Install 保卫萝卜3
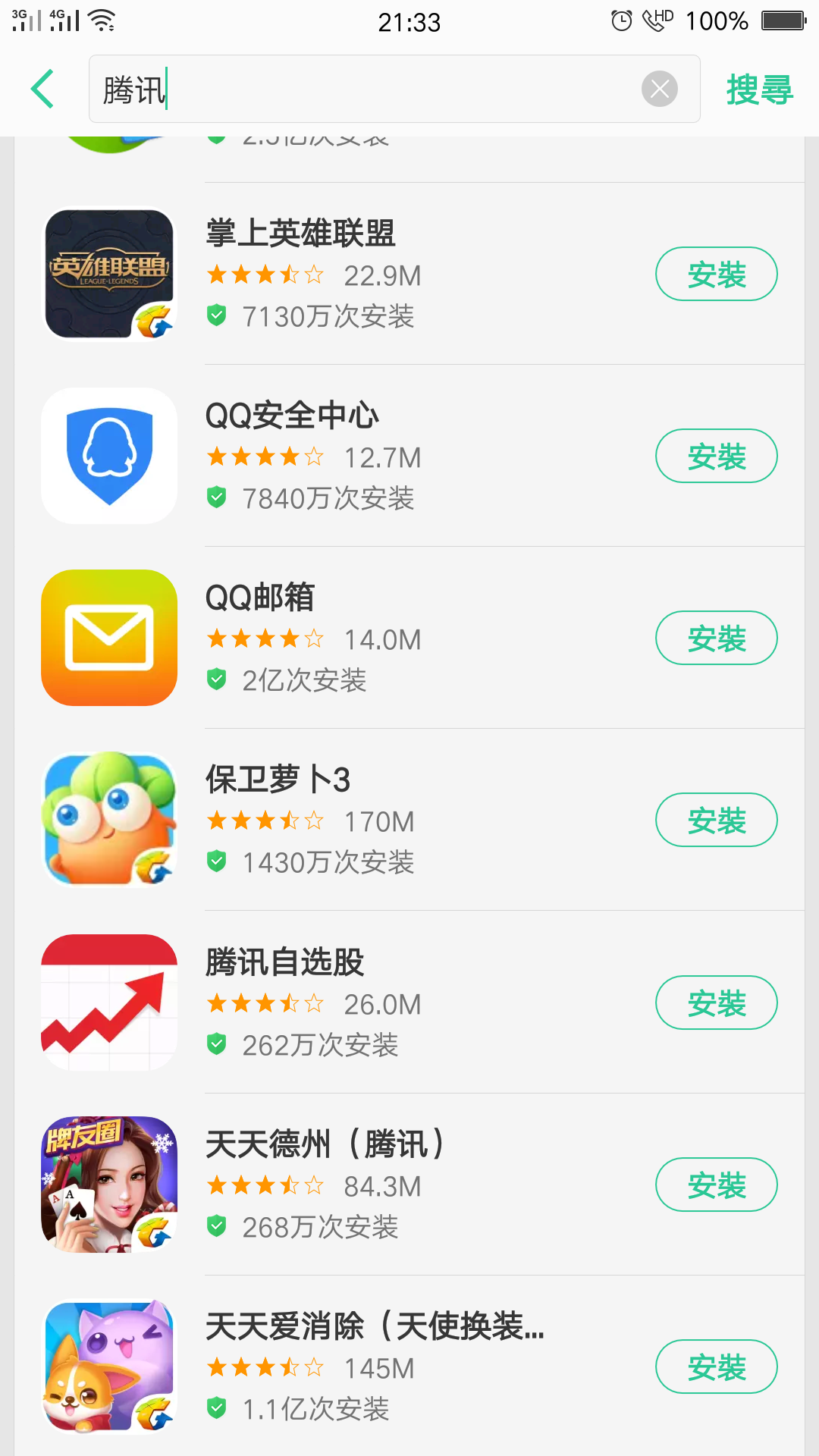This screenshot has height=1456, width=819. [716, 820]
